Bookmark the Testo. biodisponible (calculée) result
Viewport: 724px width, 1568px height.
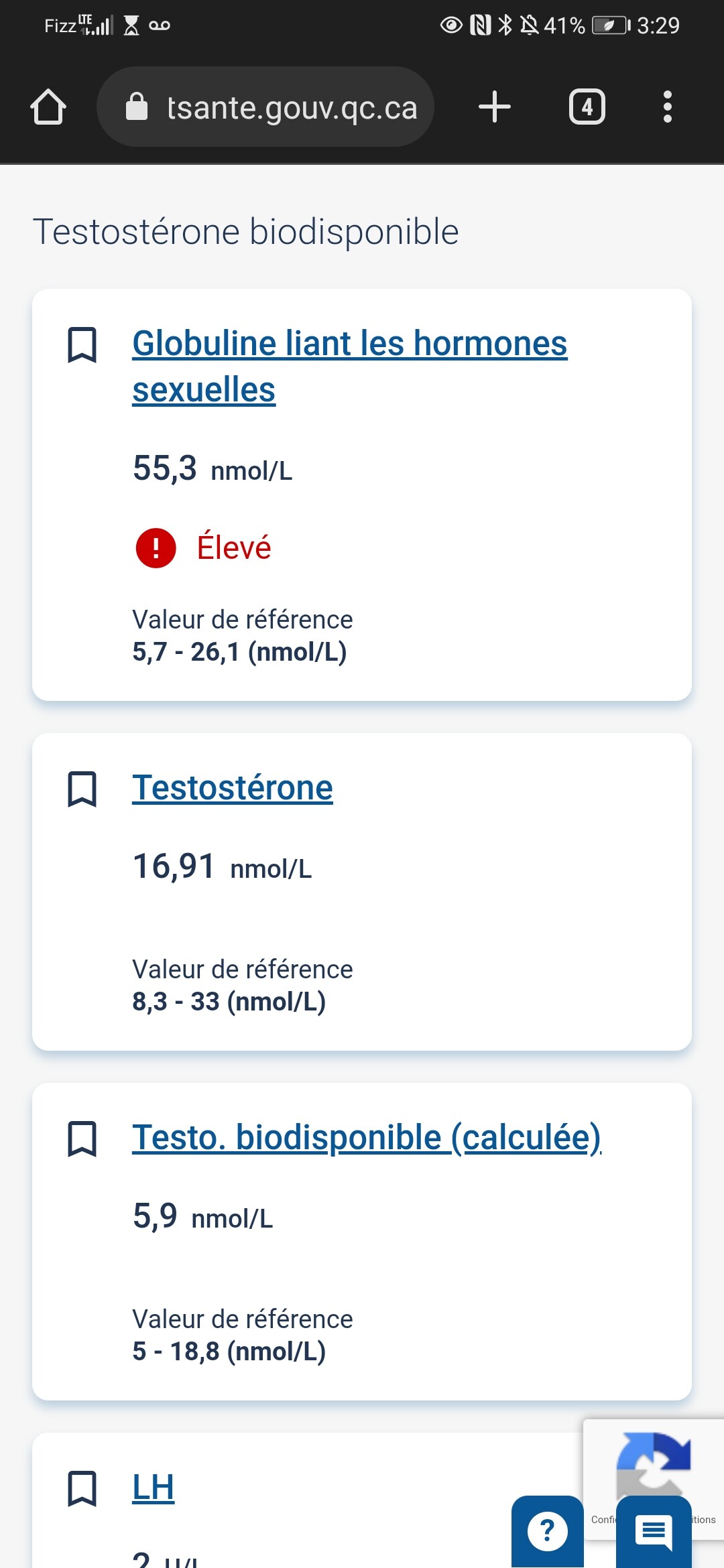coord(82,1138)
